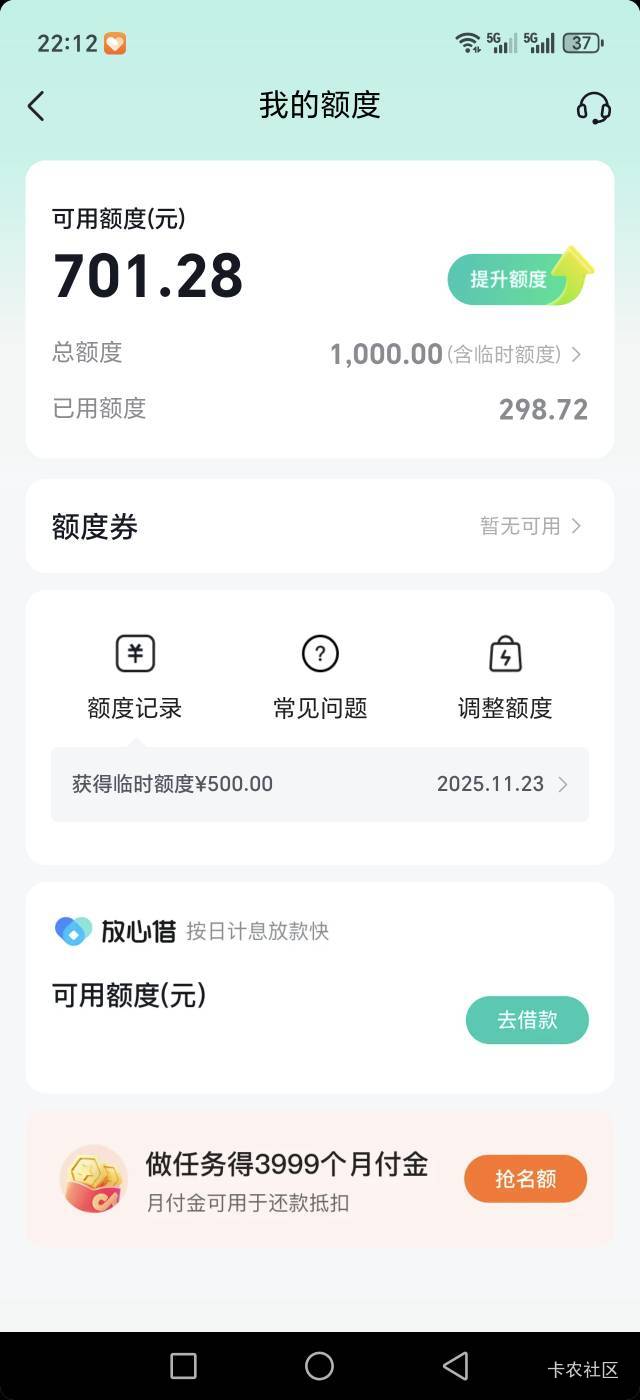Select 额度记录

point(135,677)
